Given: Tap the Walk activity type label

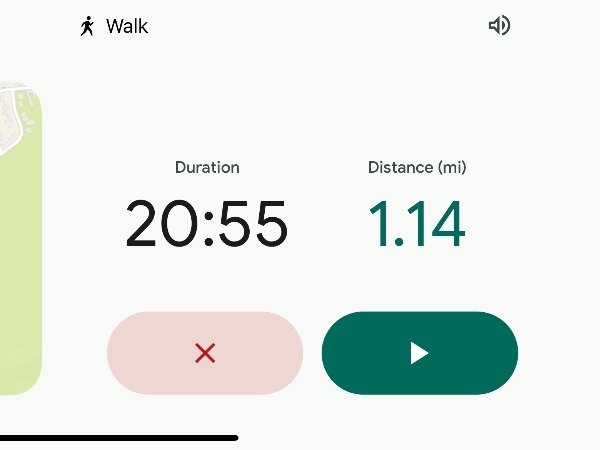Looking at the screenshot, I should (x=114, y=26).
